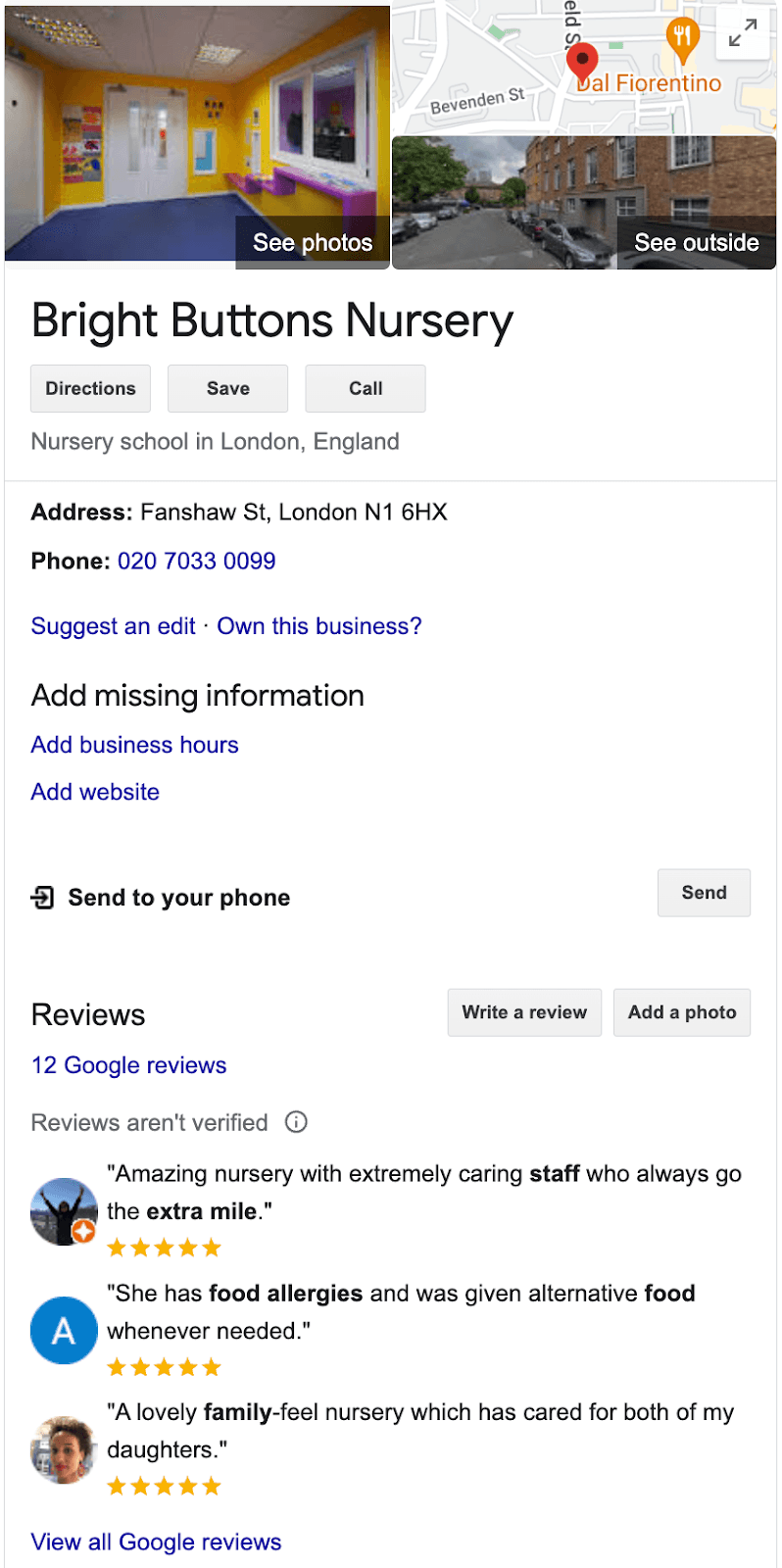This screenshot has height=1568, width=782.
Task: Get Directions to the nursery
Action: (x=90, y=388)
